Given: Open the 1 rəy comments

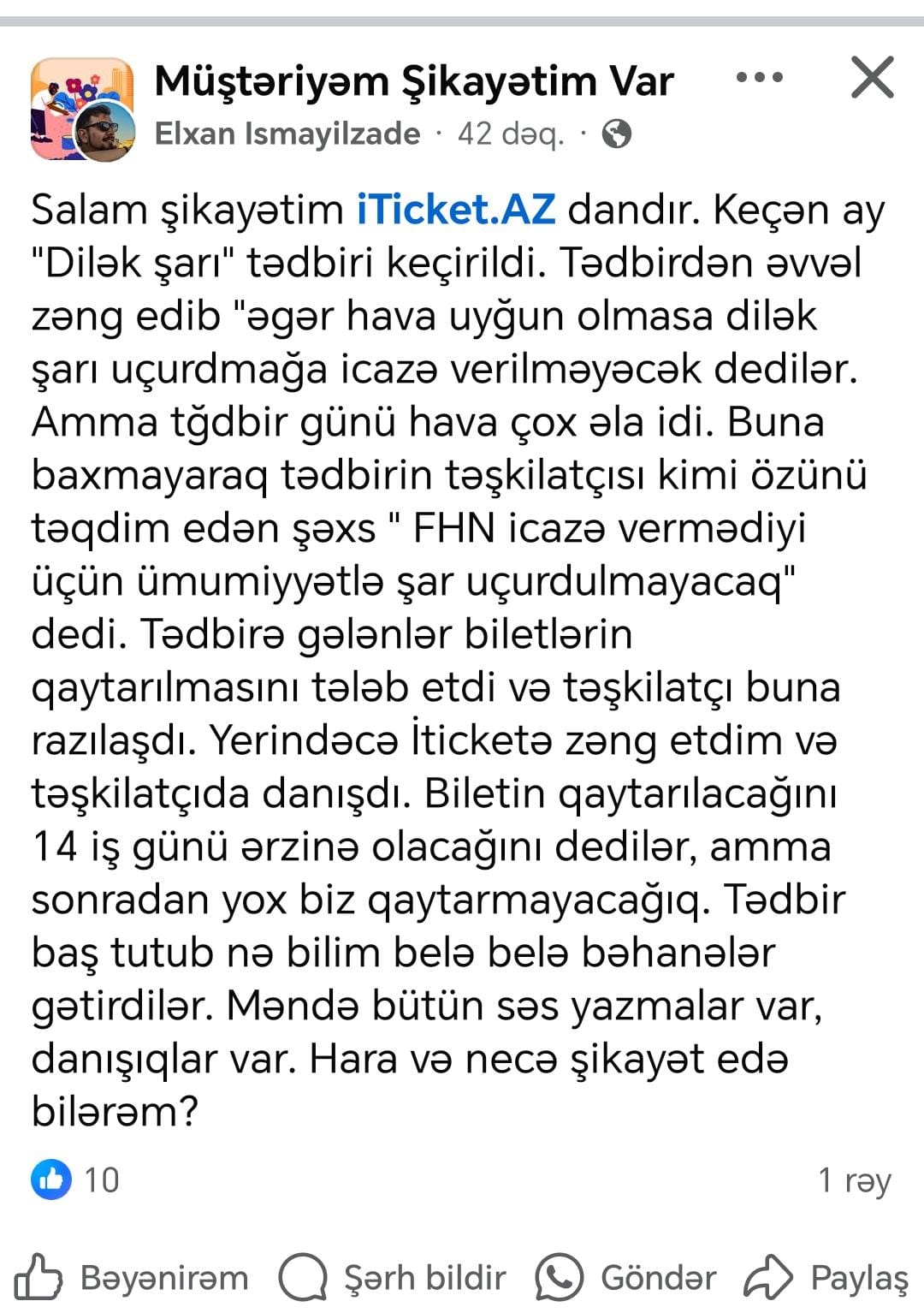Looking at the screenshot, I should pyautogui.click(x=854, y=1180).
